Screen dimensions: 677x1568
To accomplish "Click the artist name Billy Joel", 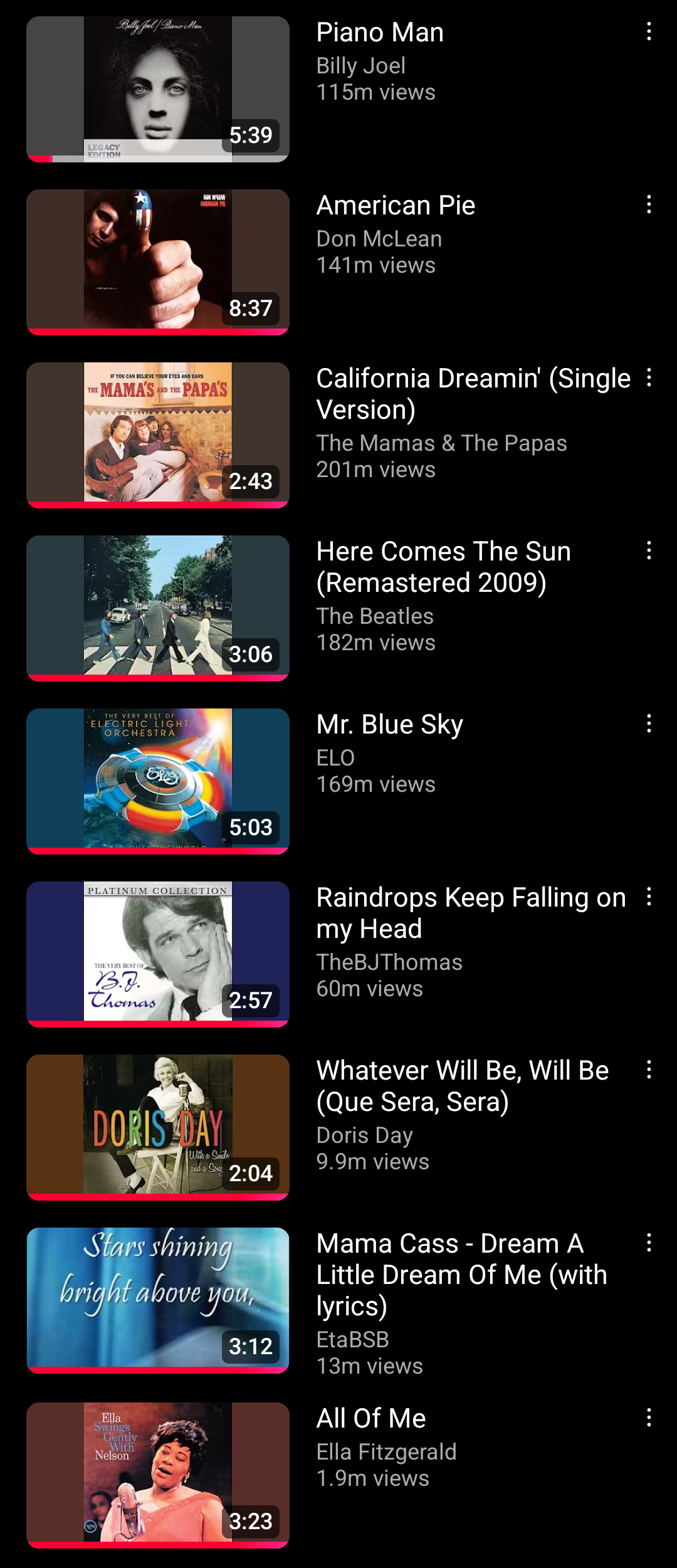I will click(x=360, y=65).
